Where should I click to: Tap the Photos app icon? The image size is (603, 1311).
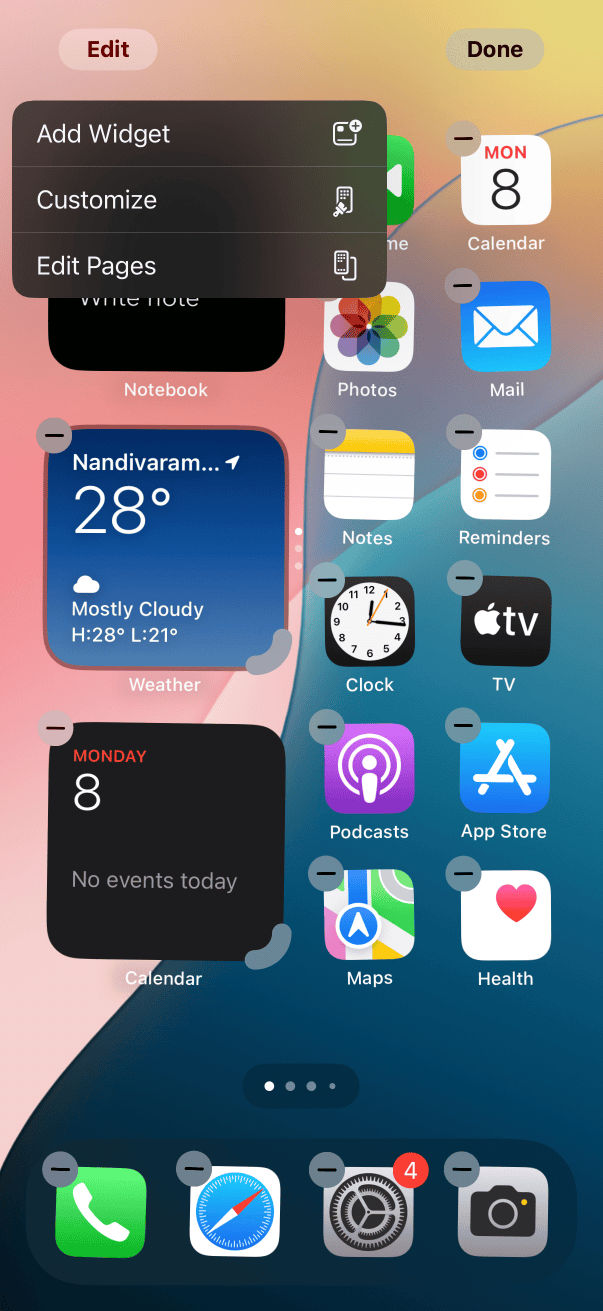pyautogui.click(x=368, y=328)
